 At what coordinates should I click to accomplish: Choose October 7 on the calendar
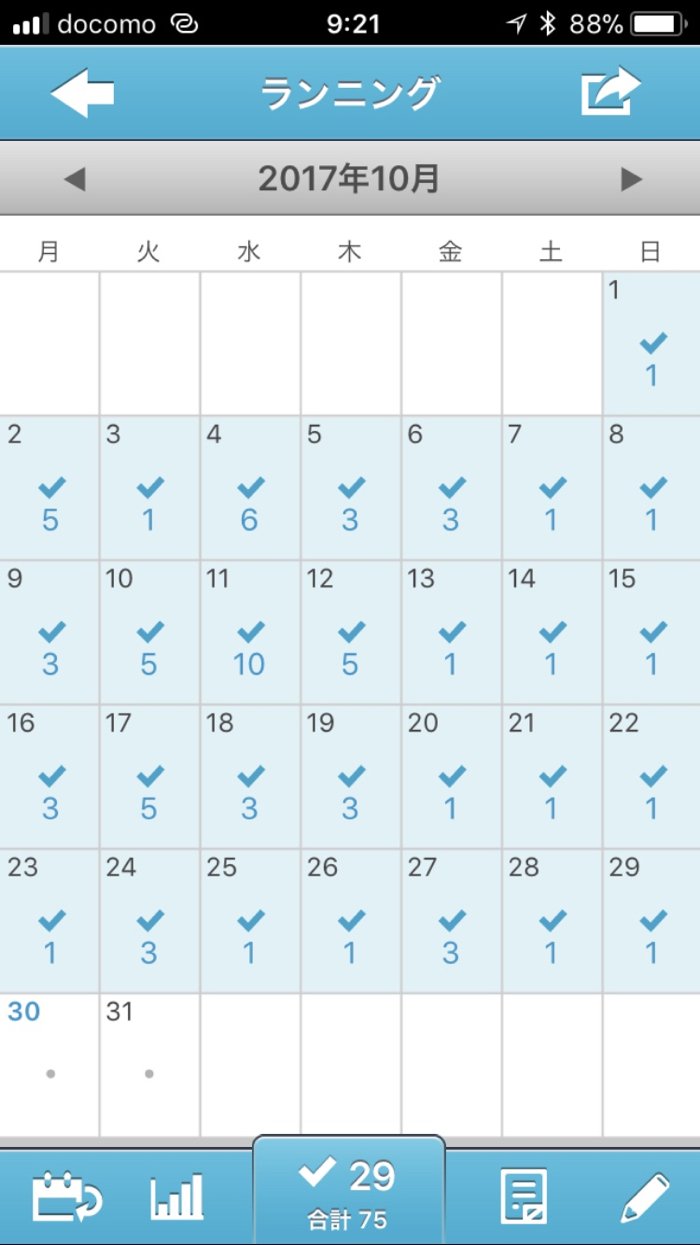point(551,488)
